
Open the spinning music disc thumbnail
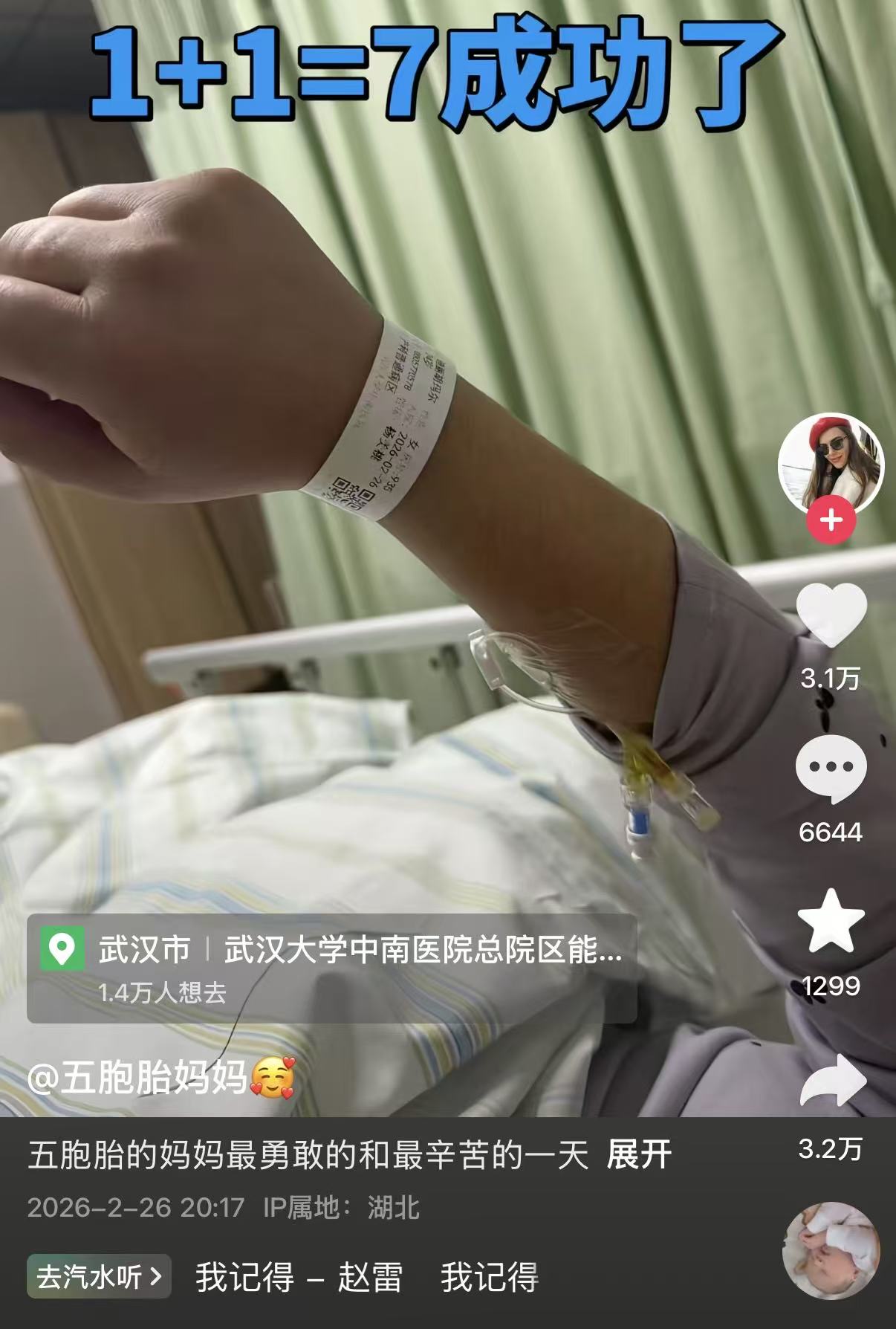click(x=831, y=1252)
